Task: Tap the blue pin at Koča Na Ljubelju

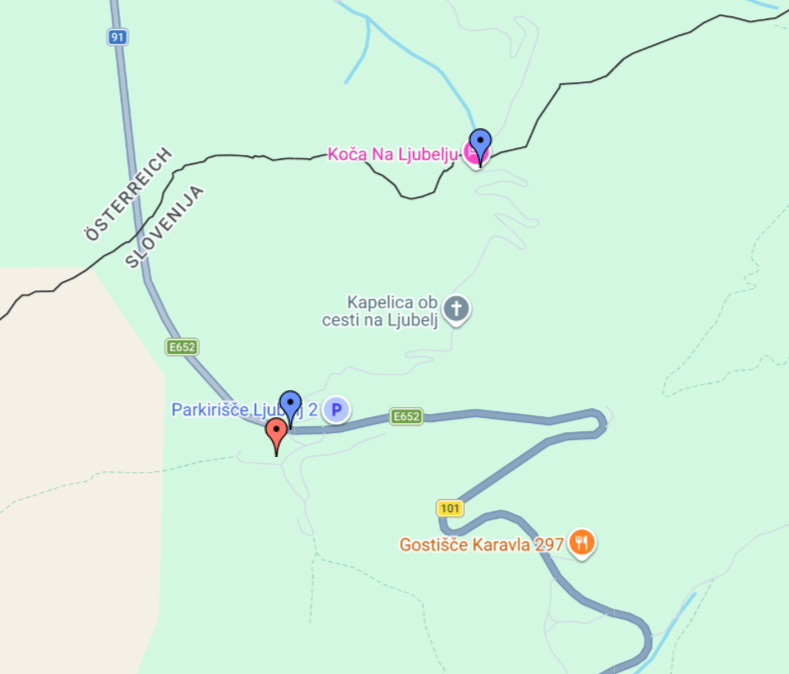Action: (481, 143)
